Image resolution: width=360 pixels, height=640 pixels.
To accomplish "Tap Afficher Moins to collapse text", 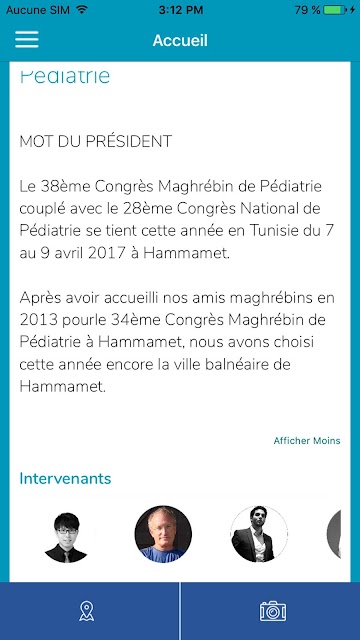I will (307, 441).
